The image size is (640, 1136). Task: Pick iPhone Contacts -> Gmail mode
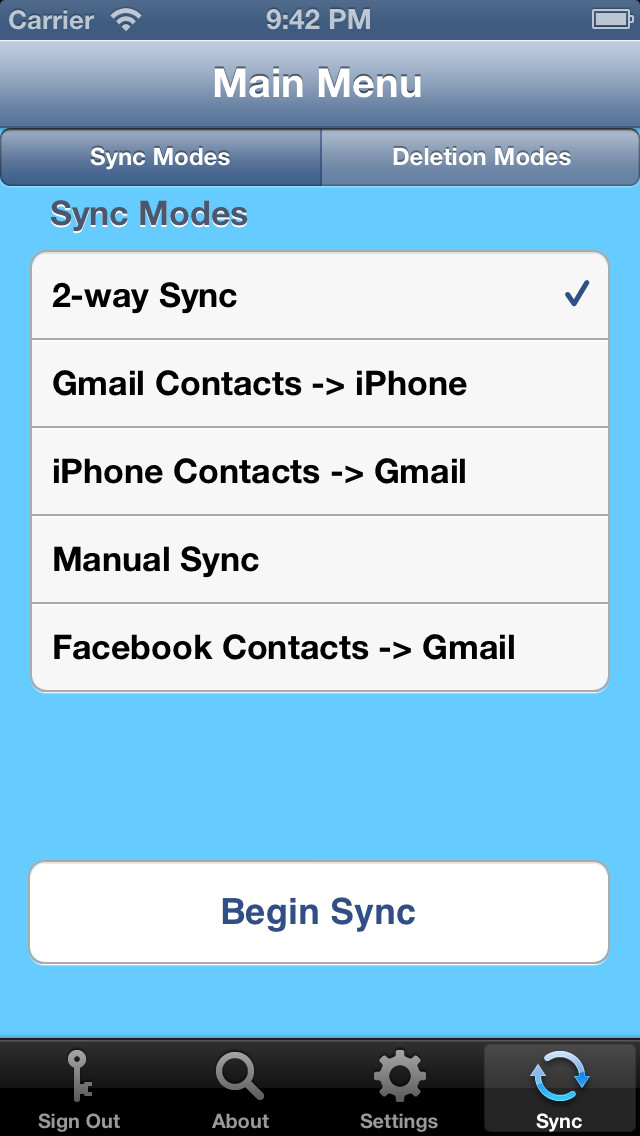[x=320, y=472]
